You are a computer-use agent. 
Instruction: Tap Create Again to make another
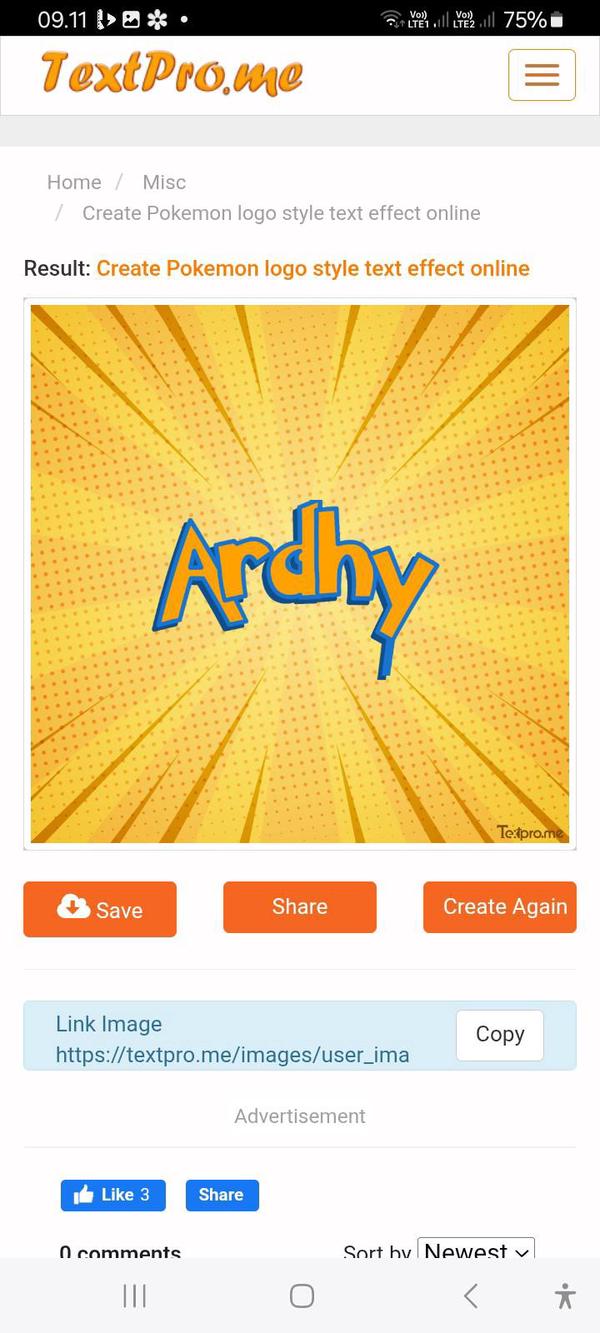499,906
